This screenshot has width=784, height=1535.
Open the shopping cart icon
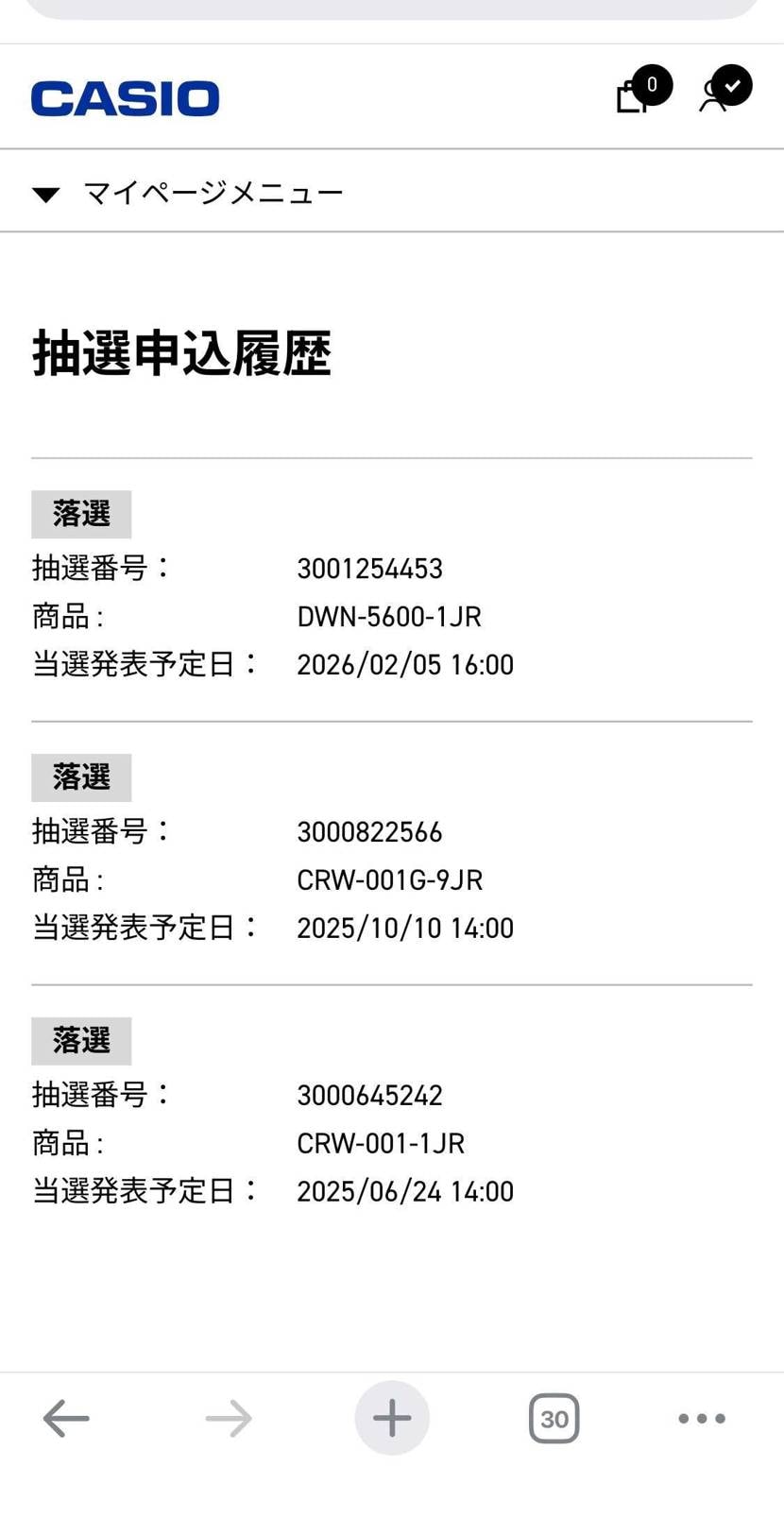(x=632, y=96)
